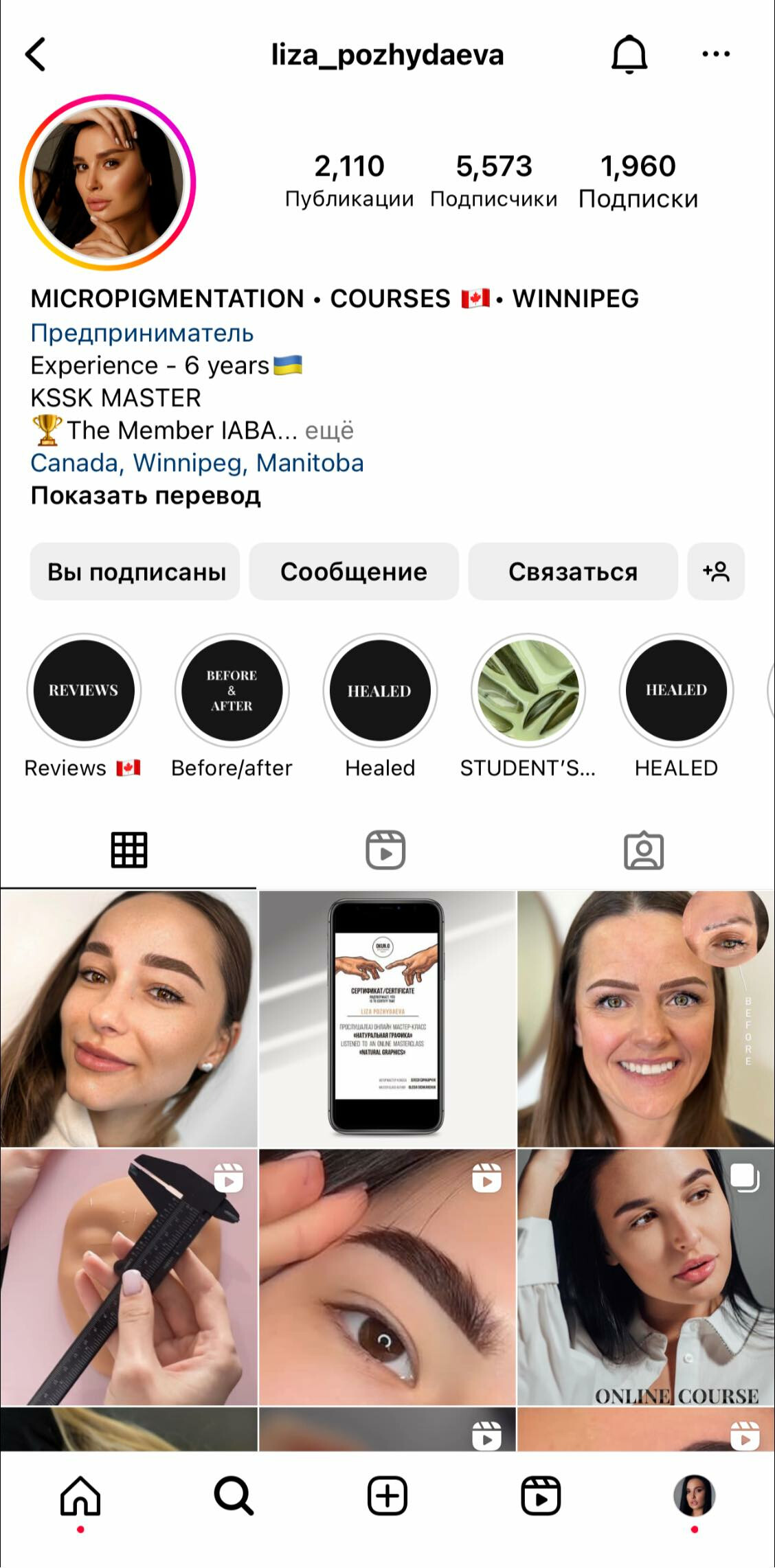This screenshot has height=1568, width=775.
Task: Go back using the top arrow
Action: [36, 54]
